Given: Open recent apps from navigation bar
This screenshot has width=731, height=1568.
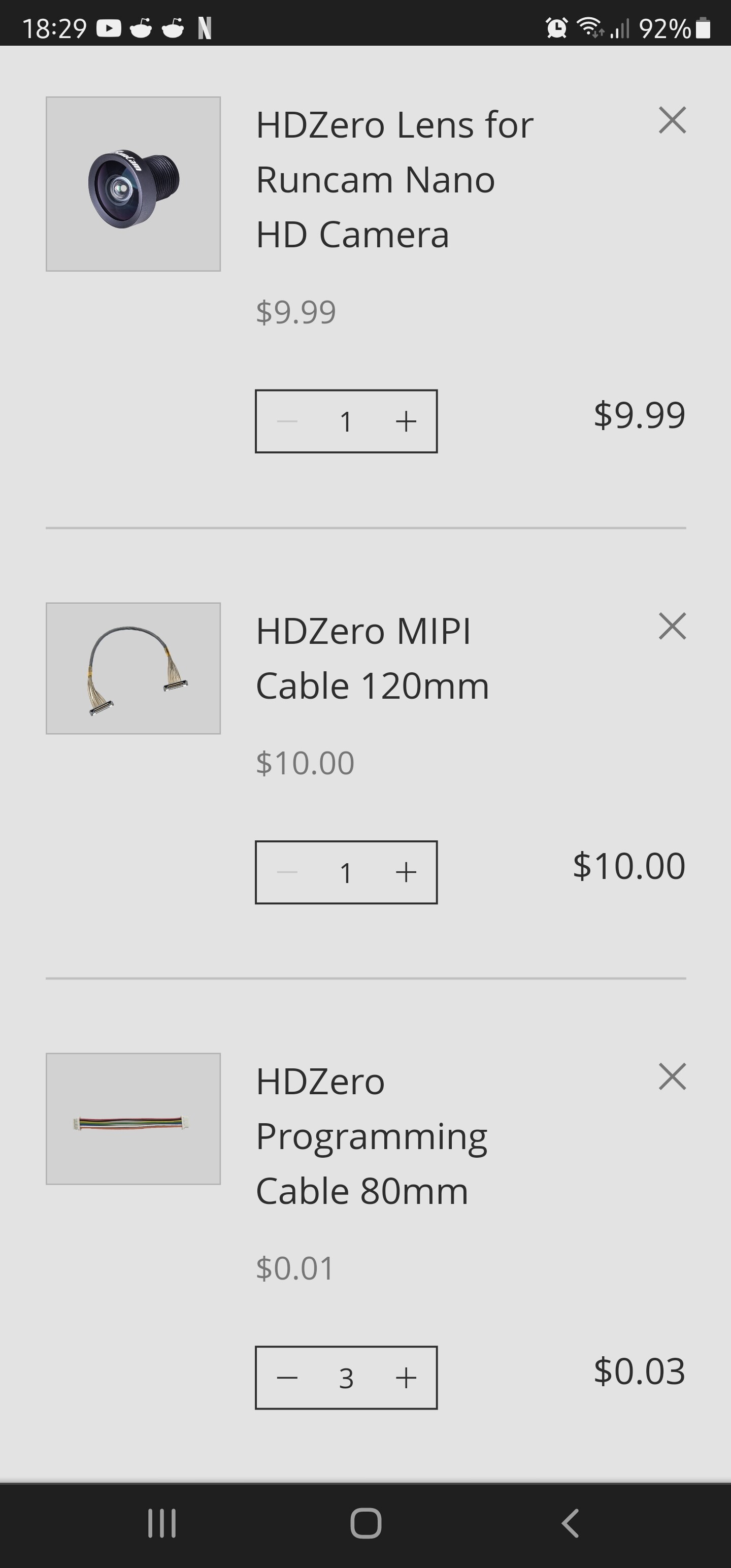Looking at the screenshot, I should point(162,1523).
